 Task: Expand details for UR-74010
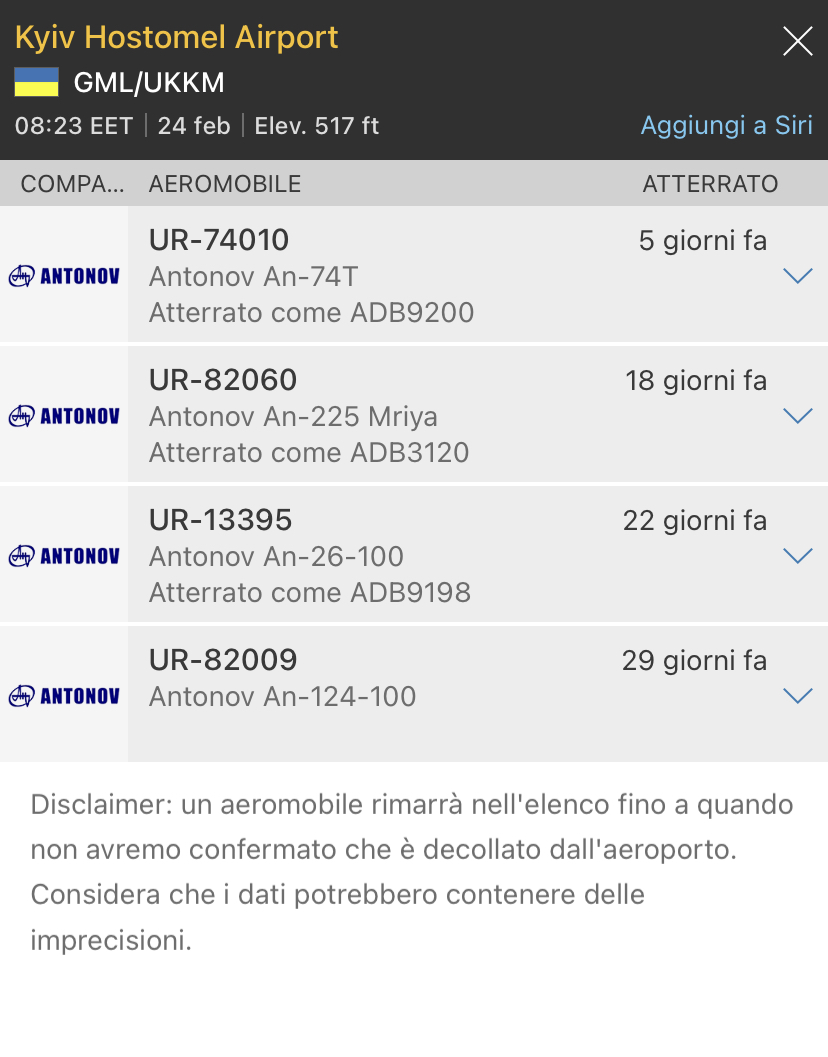pyautogui.click(x=797, y=276)
